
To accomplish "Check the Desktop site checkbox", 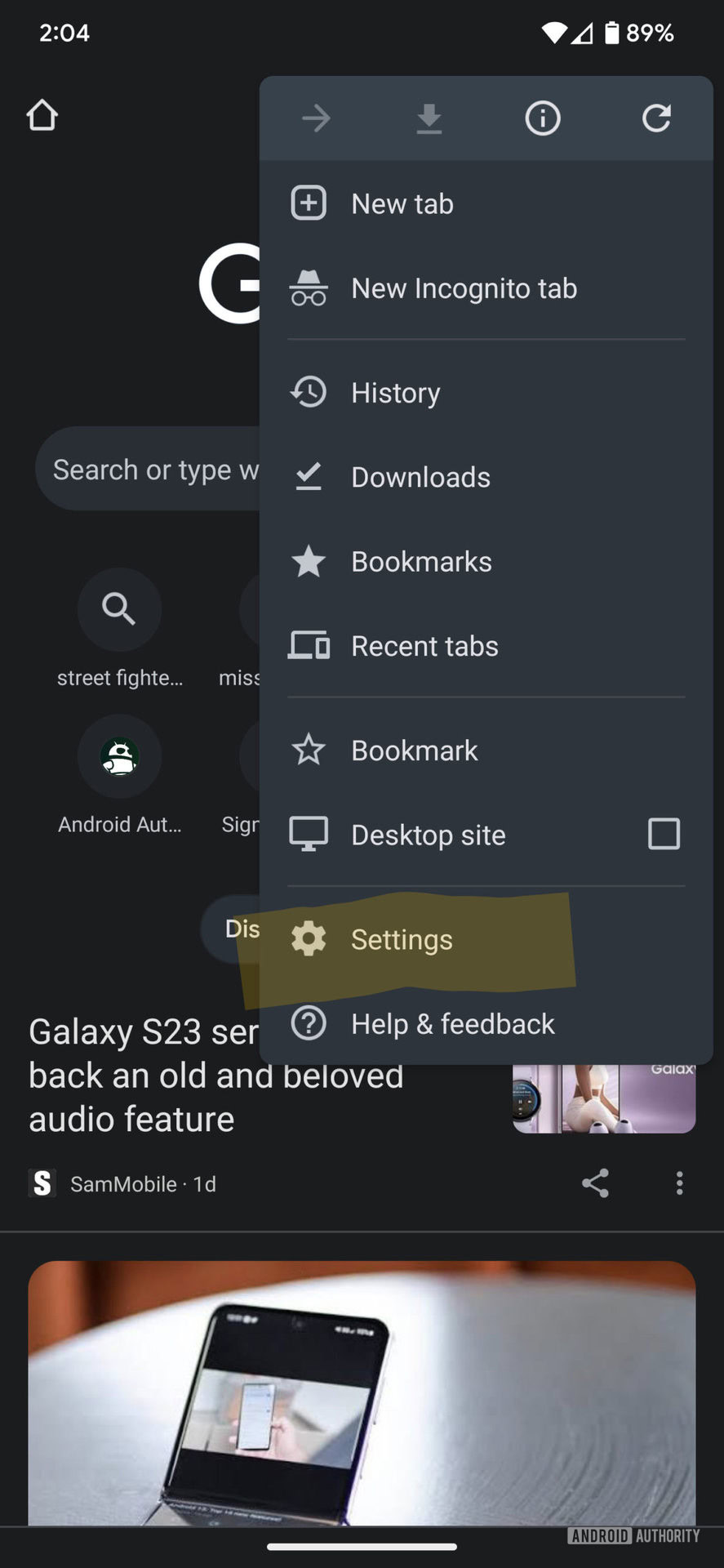I will pyautogui.click(x=663, y=834).
